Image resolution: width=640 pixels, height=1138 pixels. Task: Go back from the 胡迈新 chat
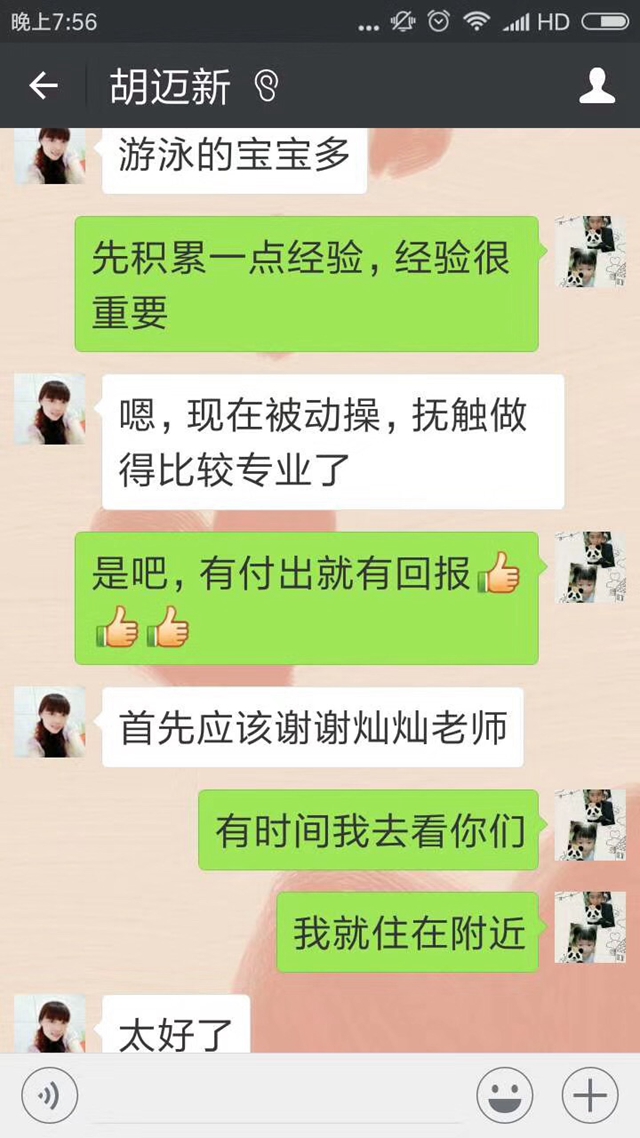pos(43,87)
